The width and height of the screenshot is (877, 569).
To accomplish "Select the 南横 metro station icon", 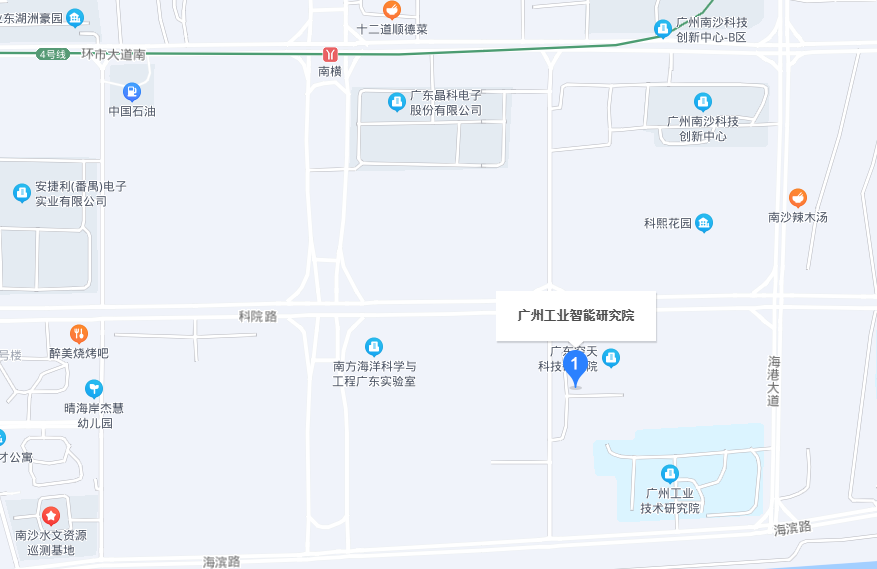I will click(x=331, y=54).
